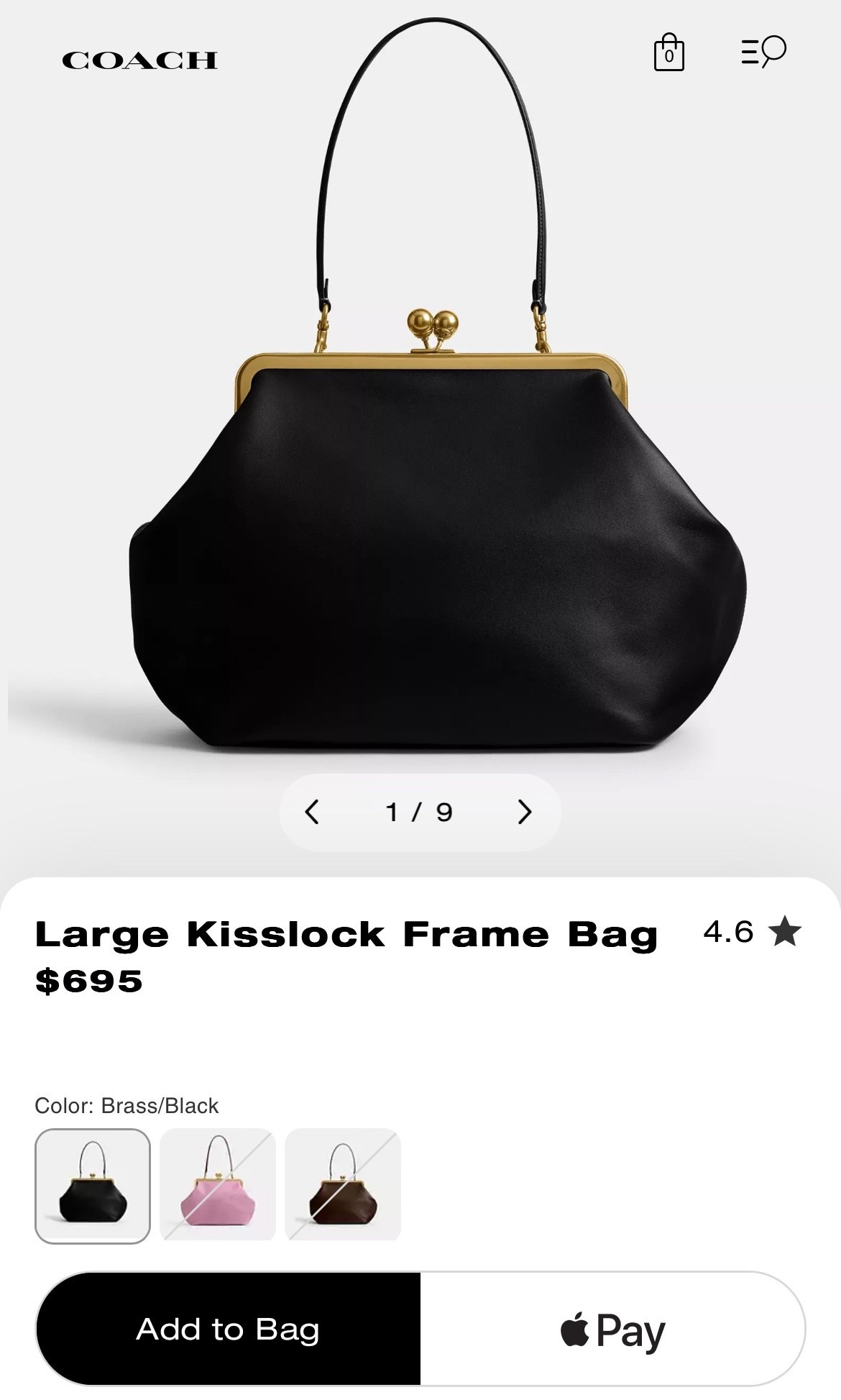Show the previous product photo
841x1400 pixels.
312,812
